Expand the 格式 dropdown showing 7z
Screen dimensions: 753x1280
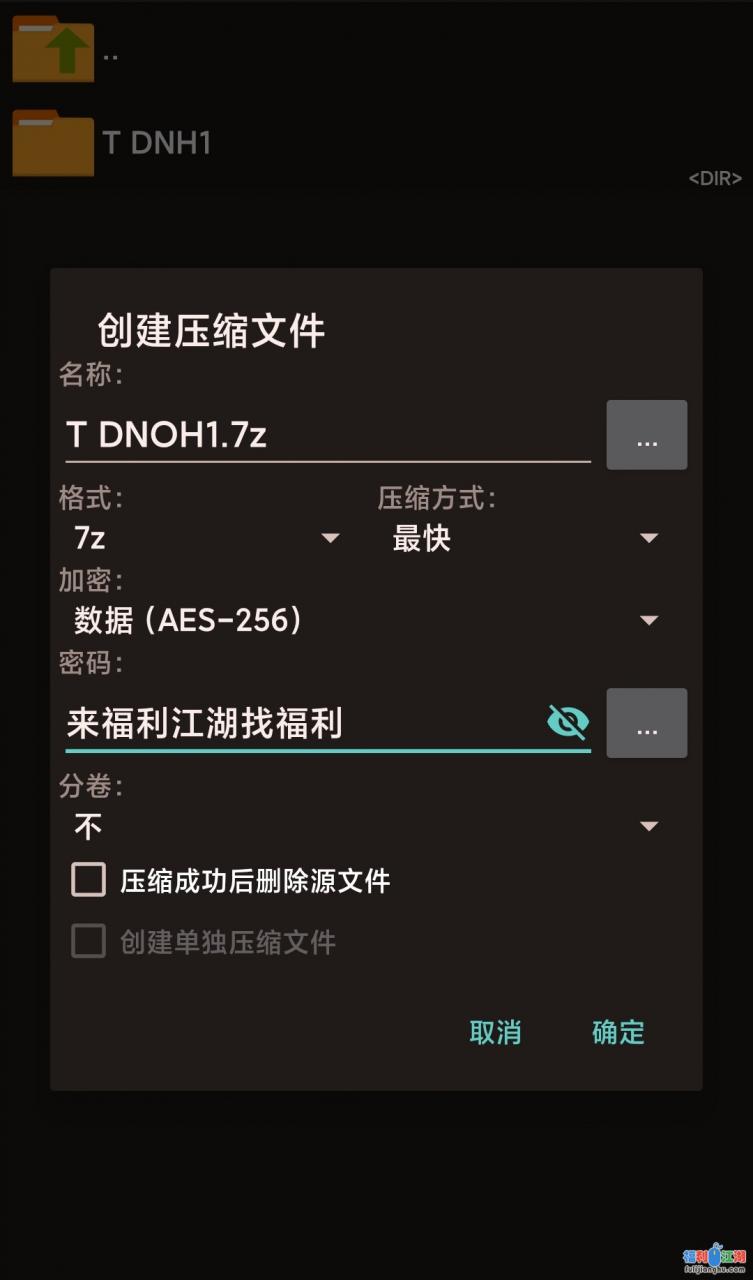[x=205, y=539]
